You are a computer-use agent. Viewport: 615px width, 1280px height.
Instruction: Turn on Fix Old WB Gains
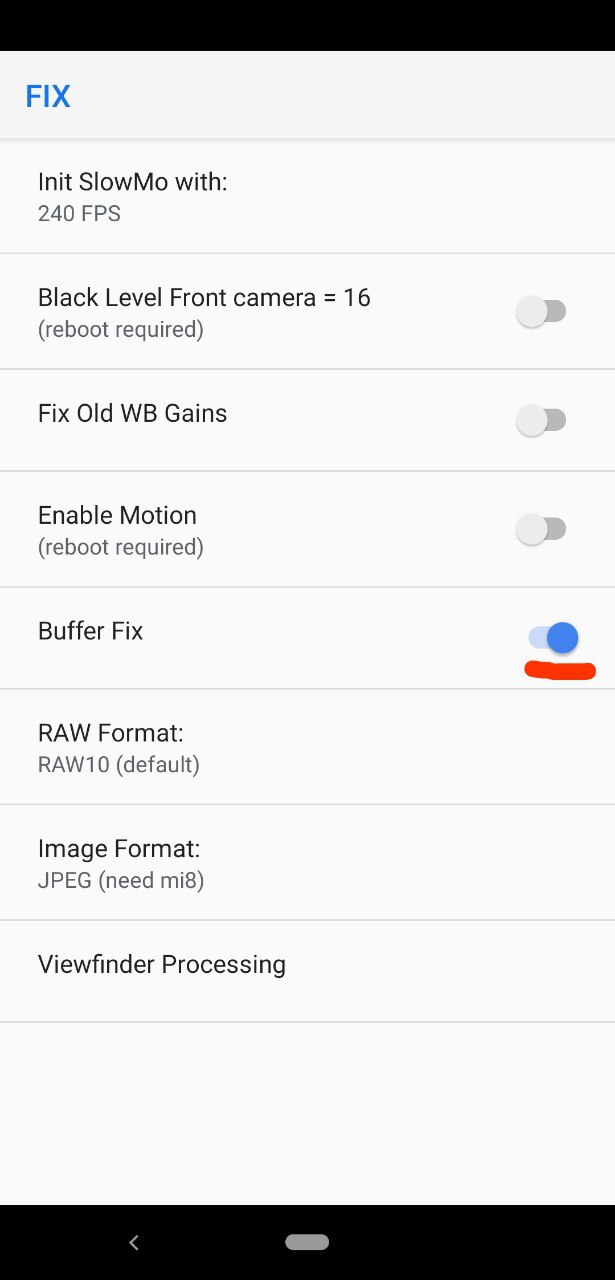click(542, 421)
